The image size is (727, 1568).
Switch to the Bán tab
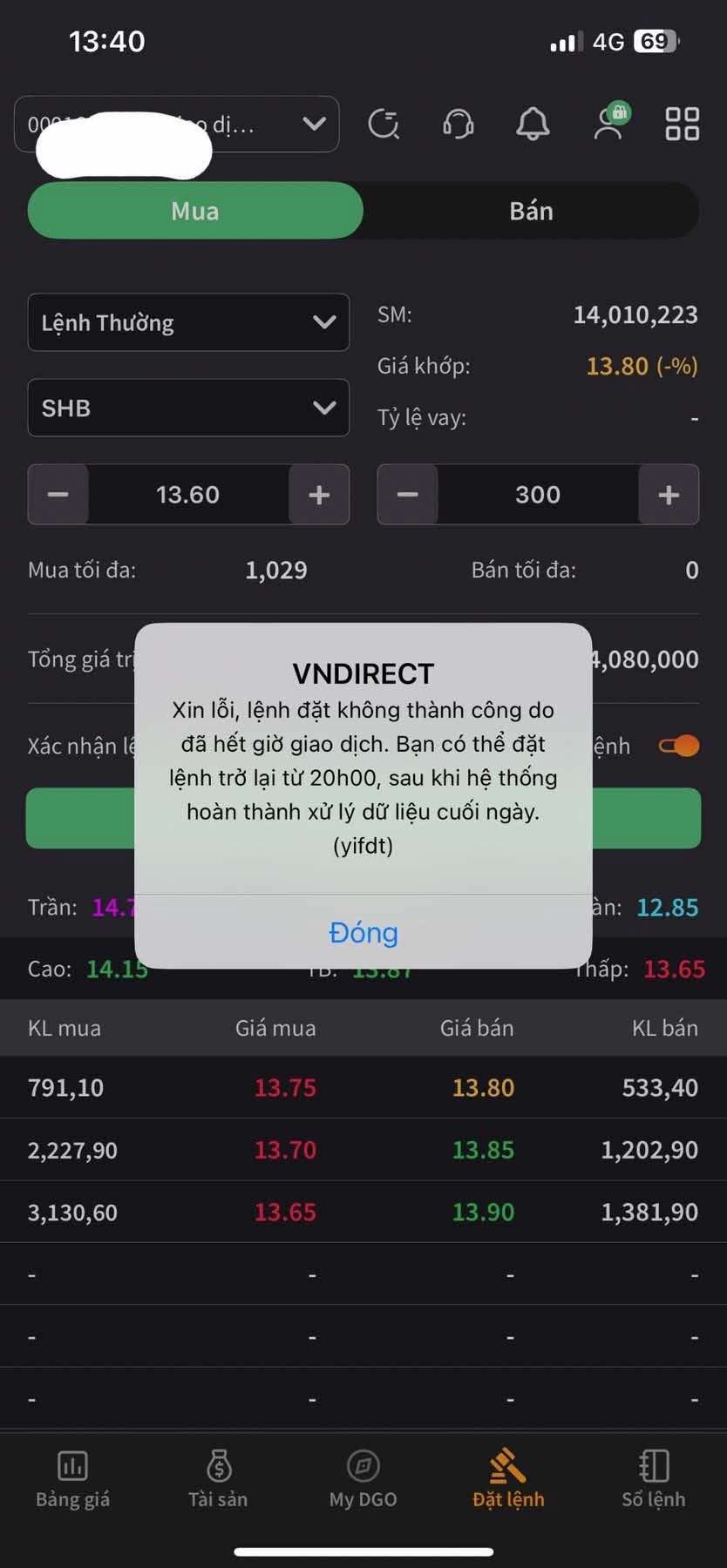coord(531,211)
